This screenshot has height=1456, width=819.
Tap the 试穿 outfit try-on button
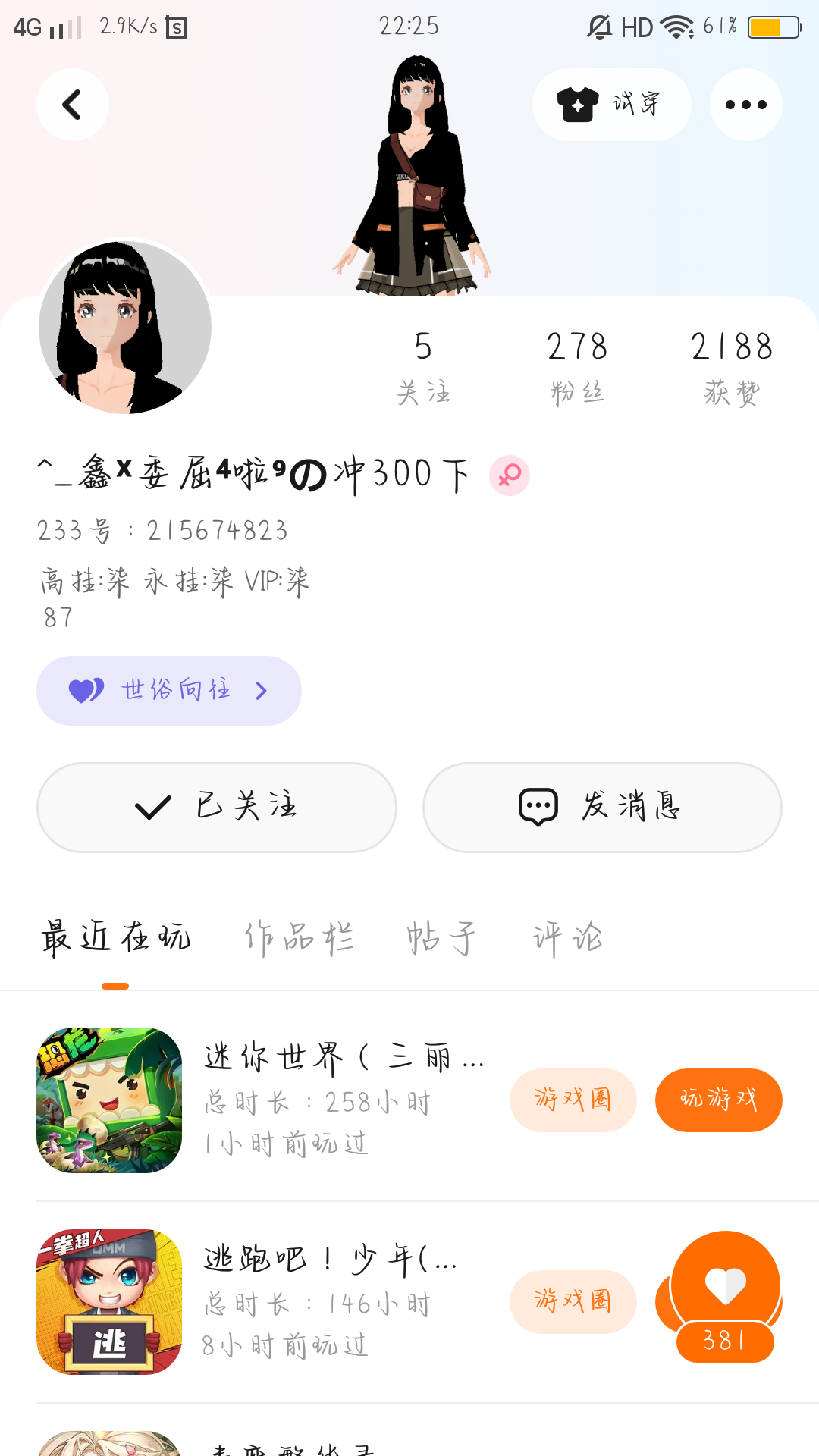click(611, 105)
